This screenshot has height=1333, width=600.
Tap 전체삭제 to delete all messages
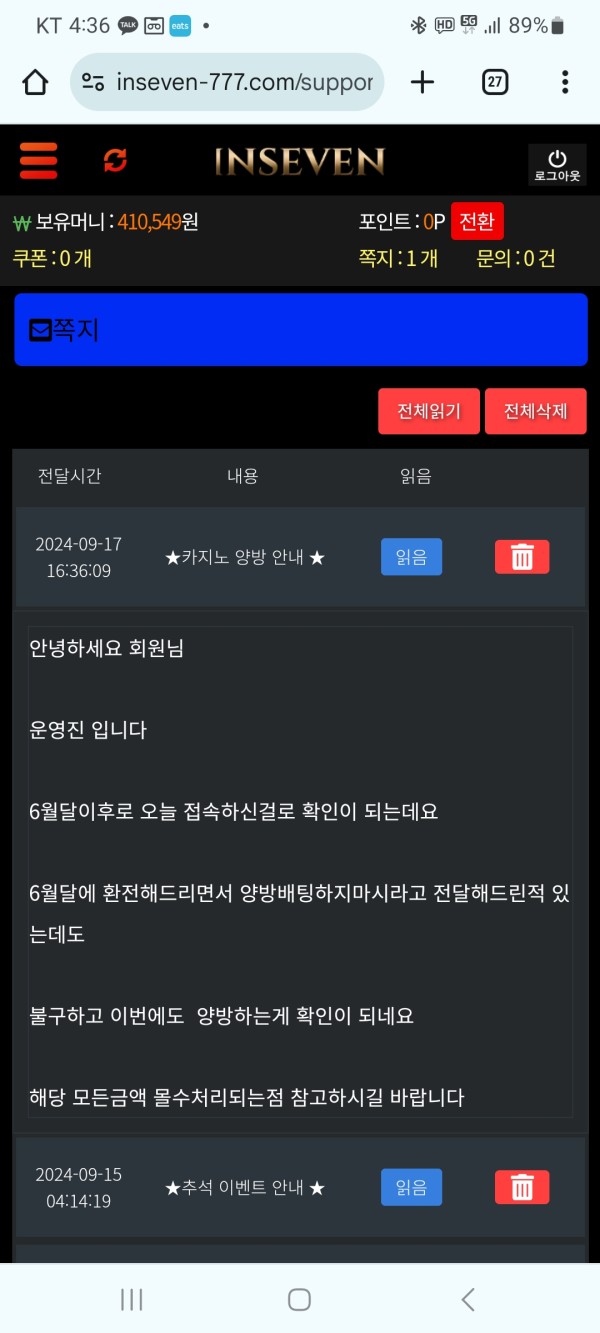point(536,411)
